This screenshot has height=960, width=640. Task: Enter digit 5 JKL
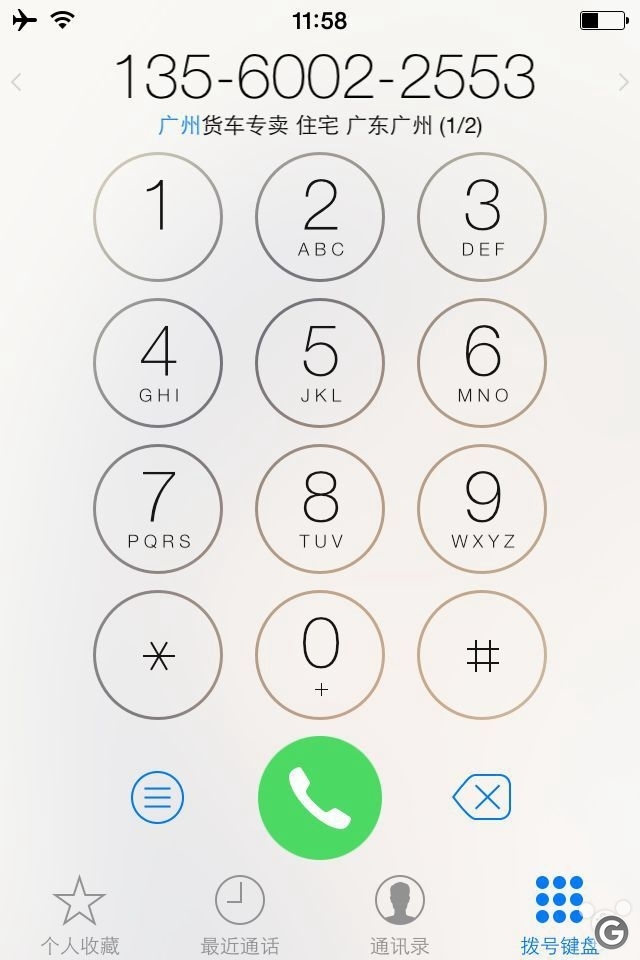320,362
